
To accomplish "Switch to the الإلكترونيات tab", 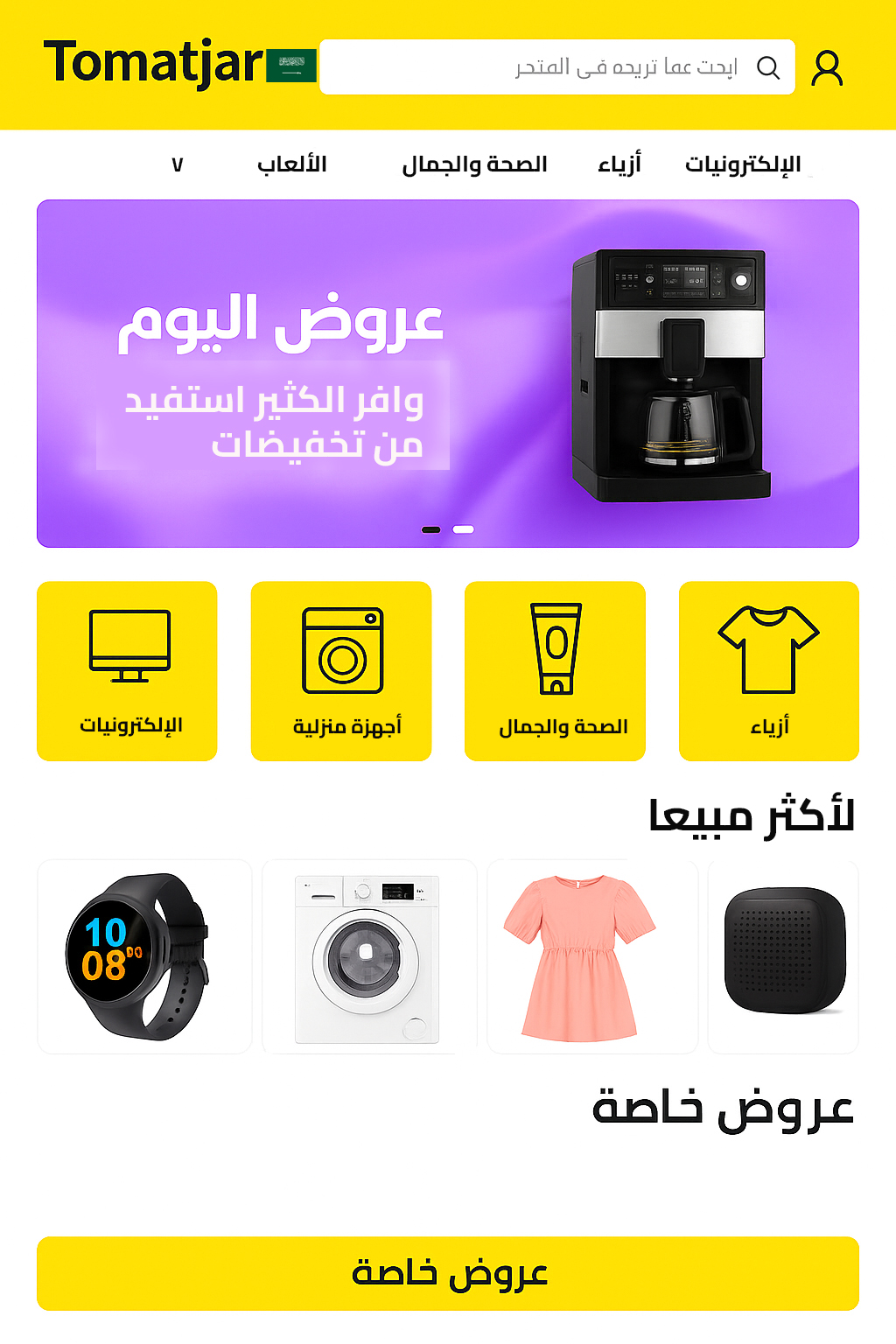I will click(x=742, y=164).
